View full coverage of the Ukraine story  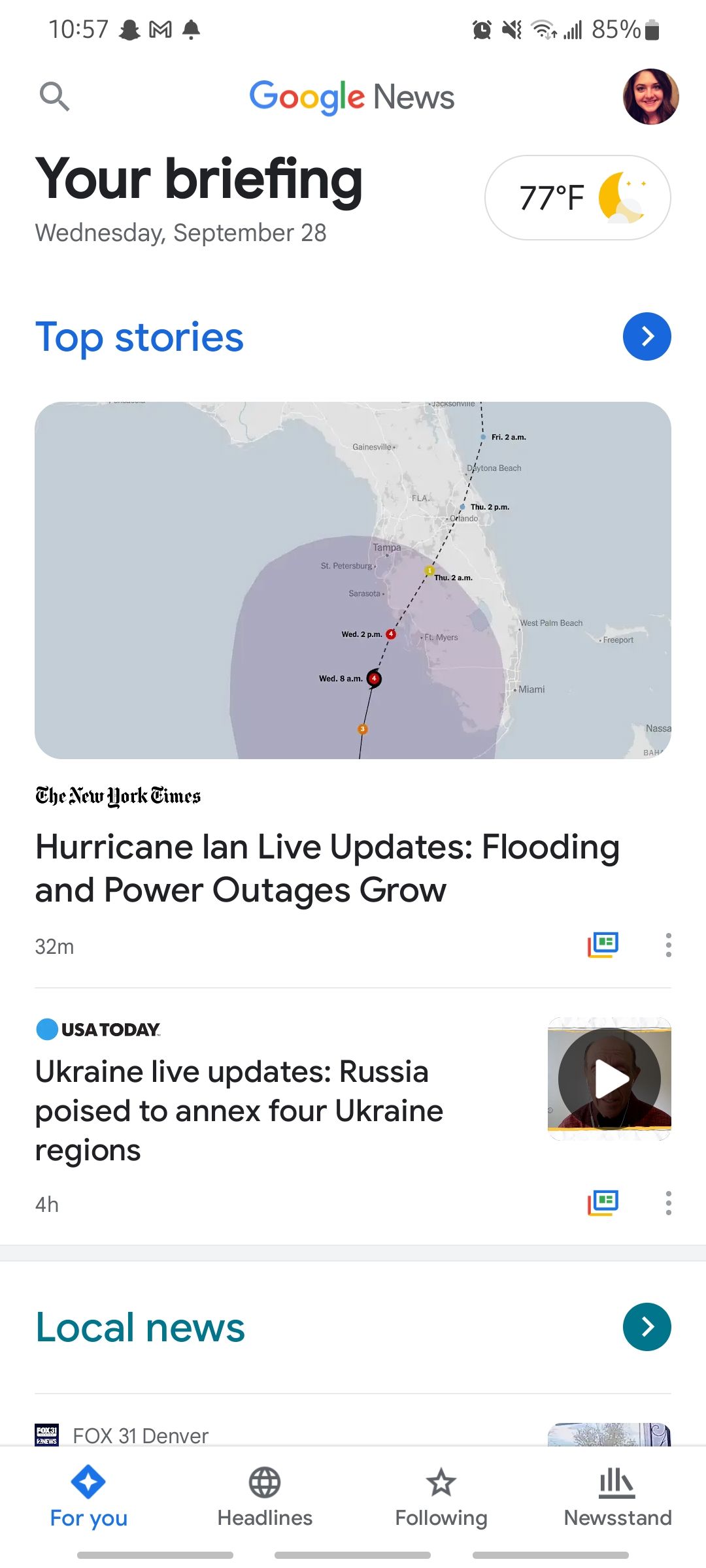point(603,1203)
